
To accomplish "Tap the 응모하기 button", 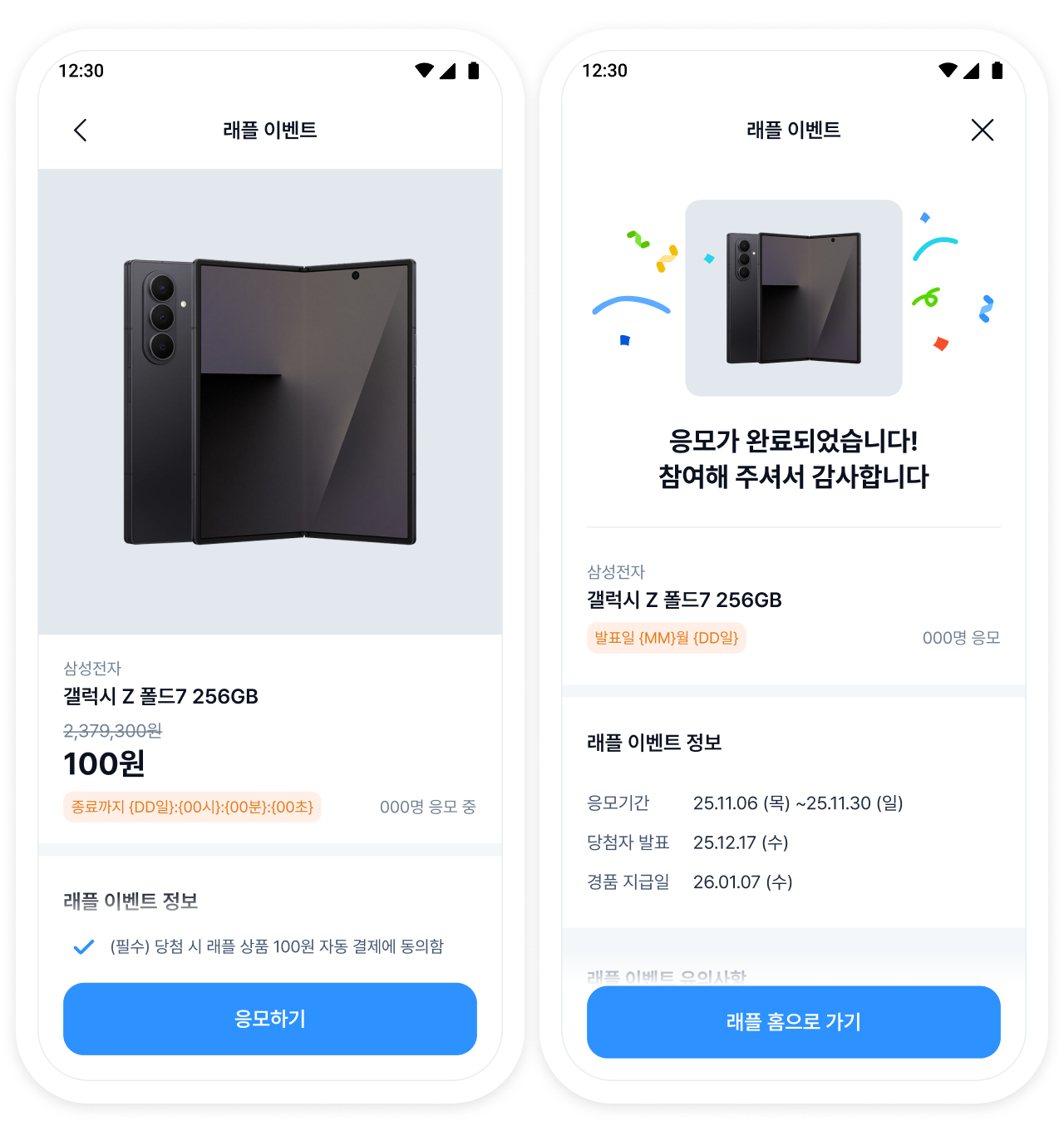I will 270,1019.
